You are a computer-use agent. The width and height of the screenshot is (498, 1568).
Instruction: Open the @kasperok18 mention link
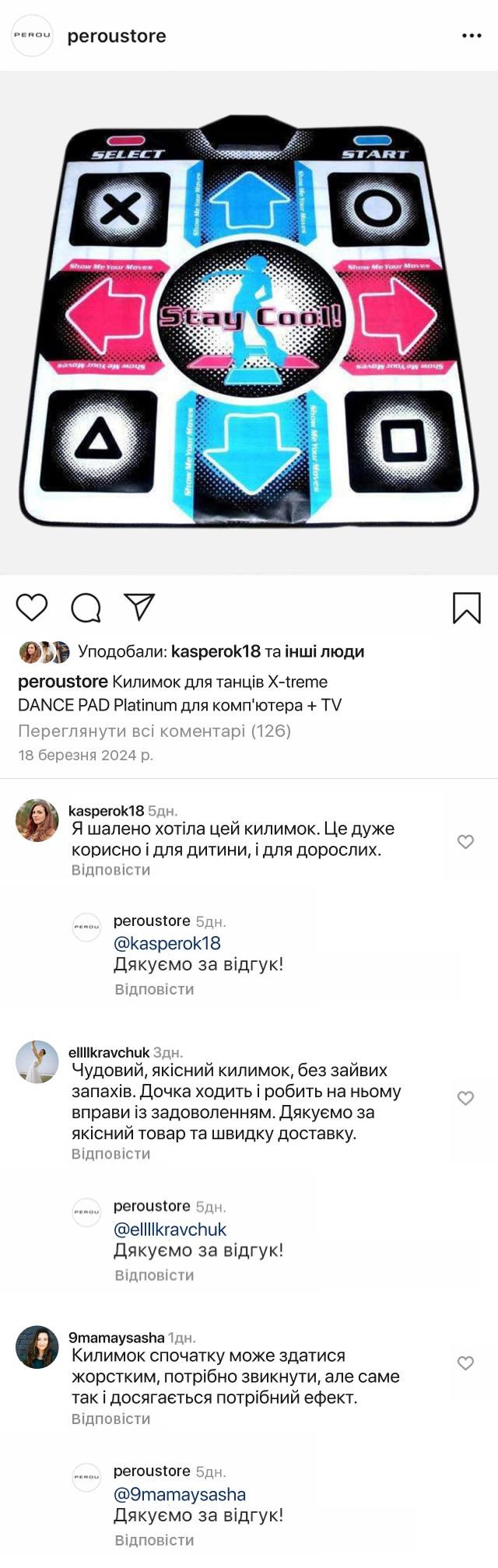[x=167, y=943]
